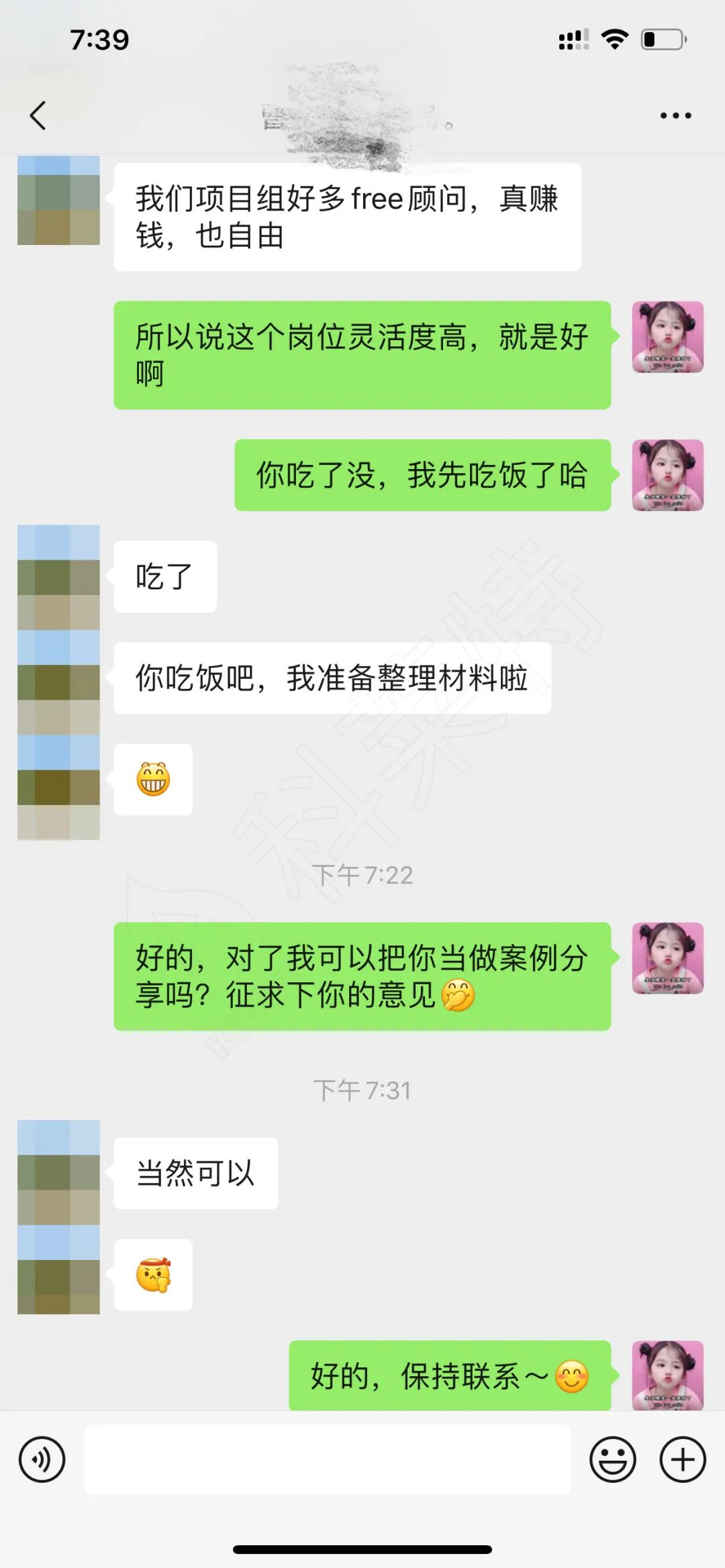Image resolution: width=725 pixels, height=1568 pixels.
Task: Switch to voice message input
Action: click(42, 1459)
